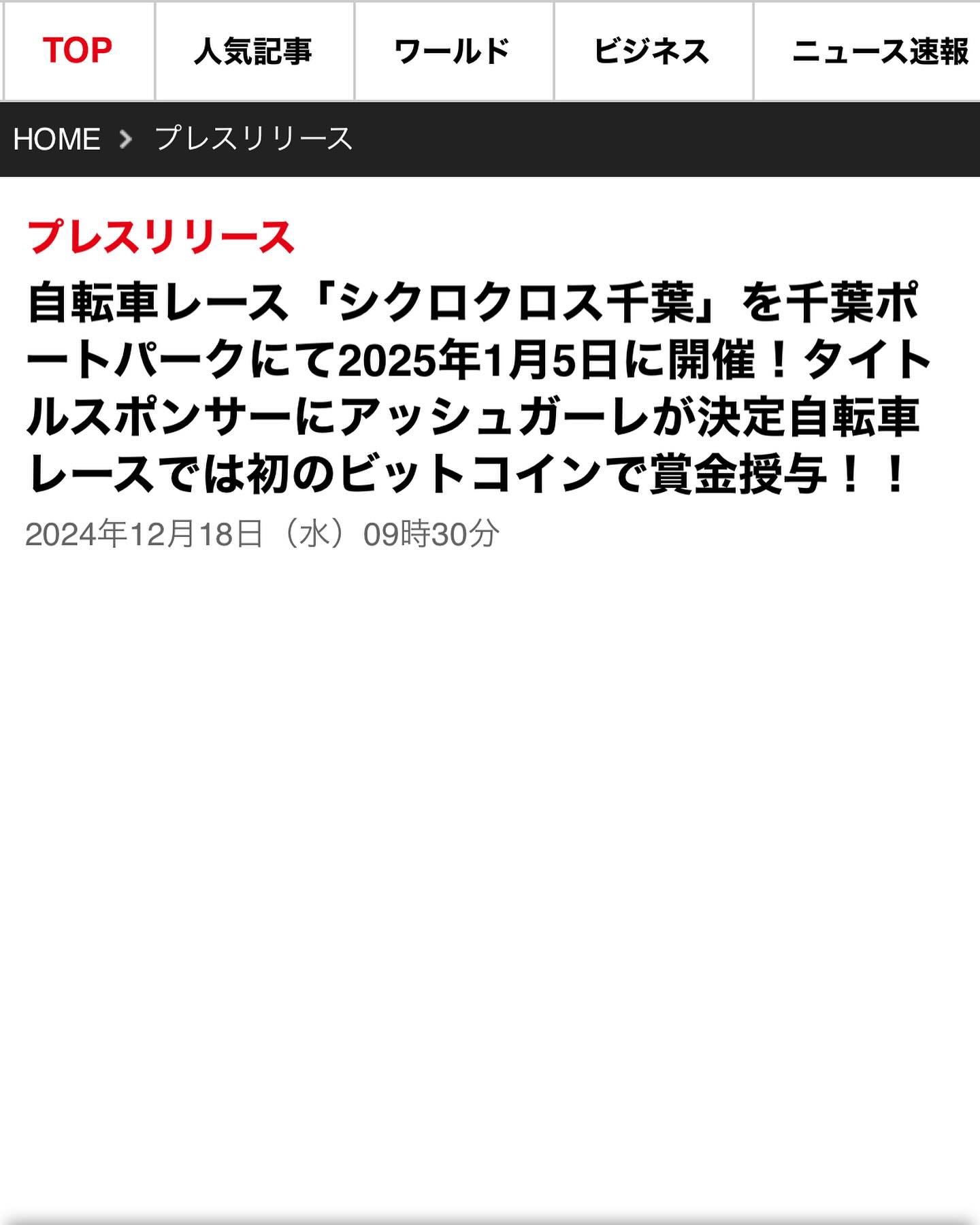Switch to the ワールド tab
This screenshot has width=980, height=1225.
pyautogui.click(x=453, y=51)
